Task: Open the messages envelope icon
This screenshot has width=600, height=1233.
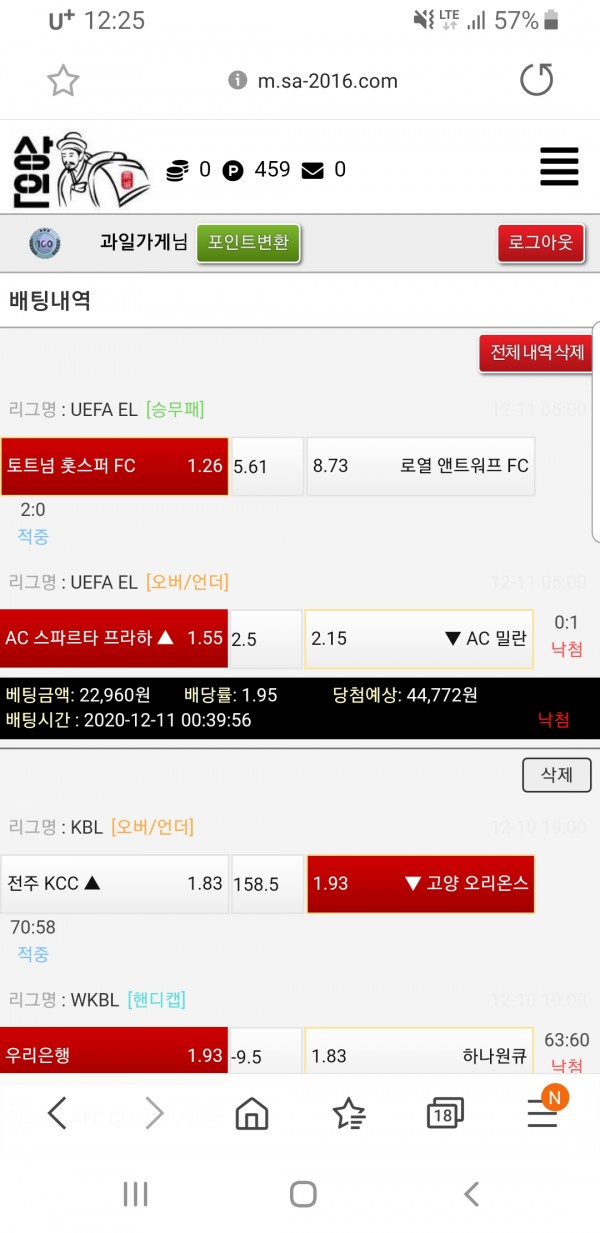Action: tap(313, 171)
